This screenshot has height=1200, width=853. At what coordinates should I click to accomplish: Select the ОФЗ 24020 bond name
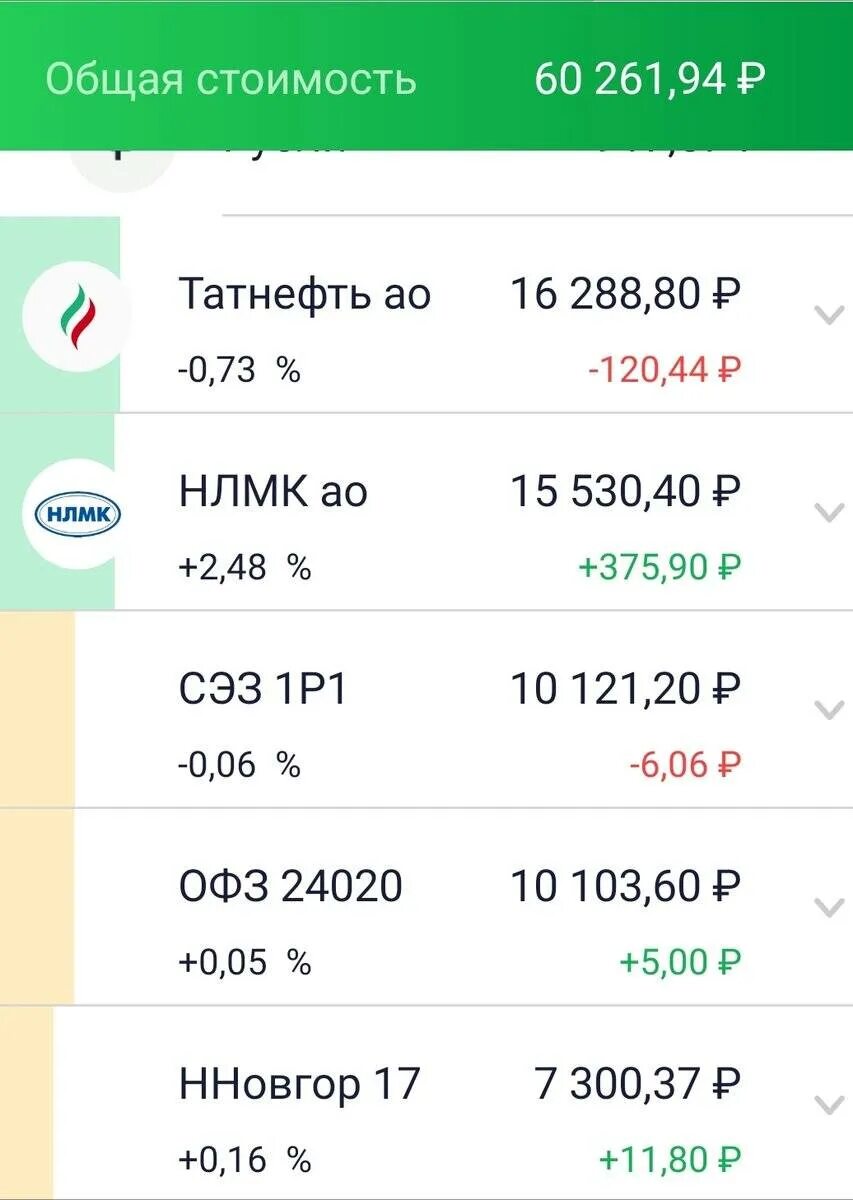[x=292, y=886]
